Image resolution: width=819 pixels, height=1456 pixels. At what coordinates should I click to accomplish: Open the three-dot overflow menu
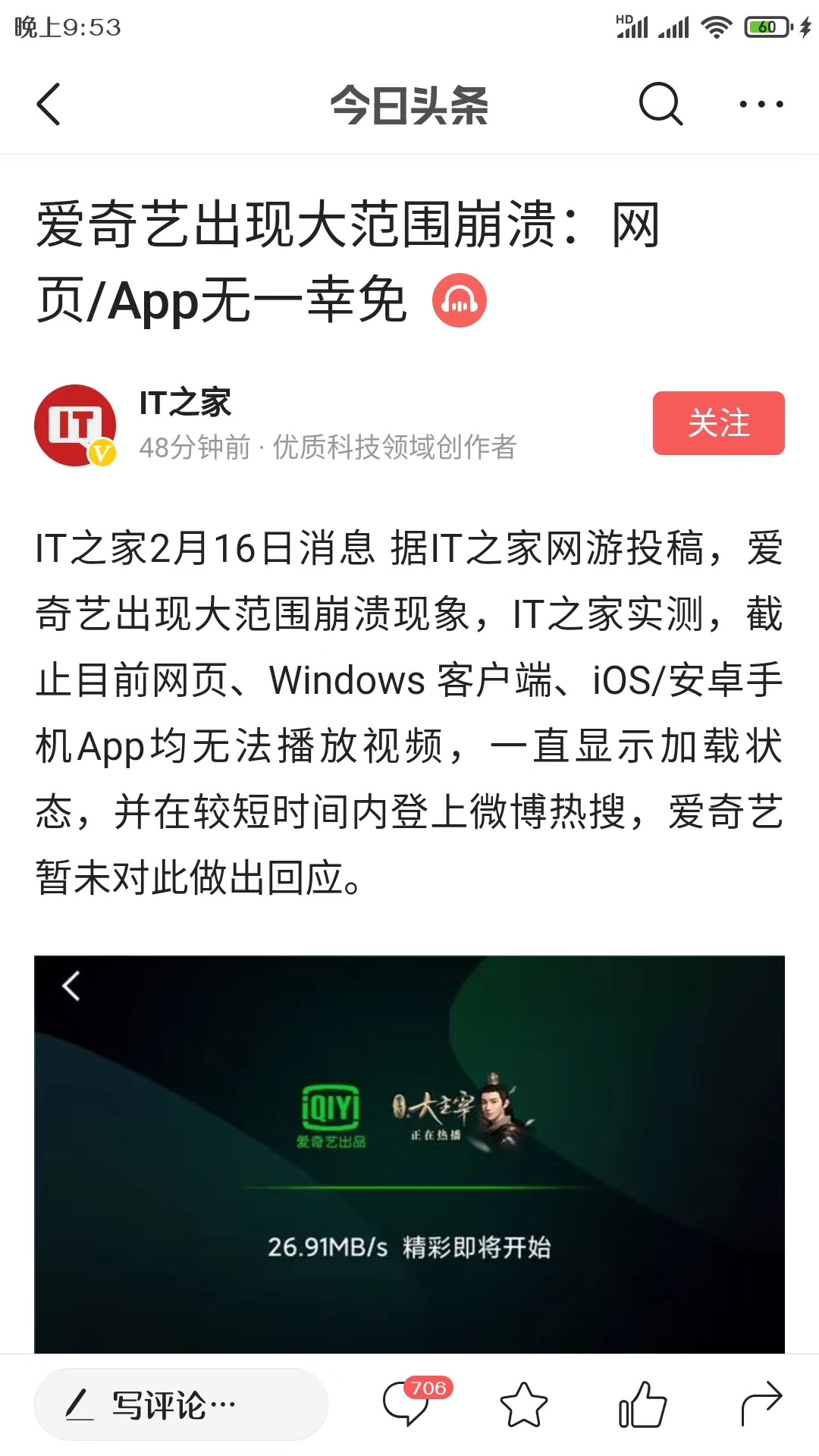[761, 104]
